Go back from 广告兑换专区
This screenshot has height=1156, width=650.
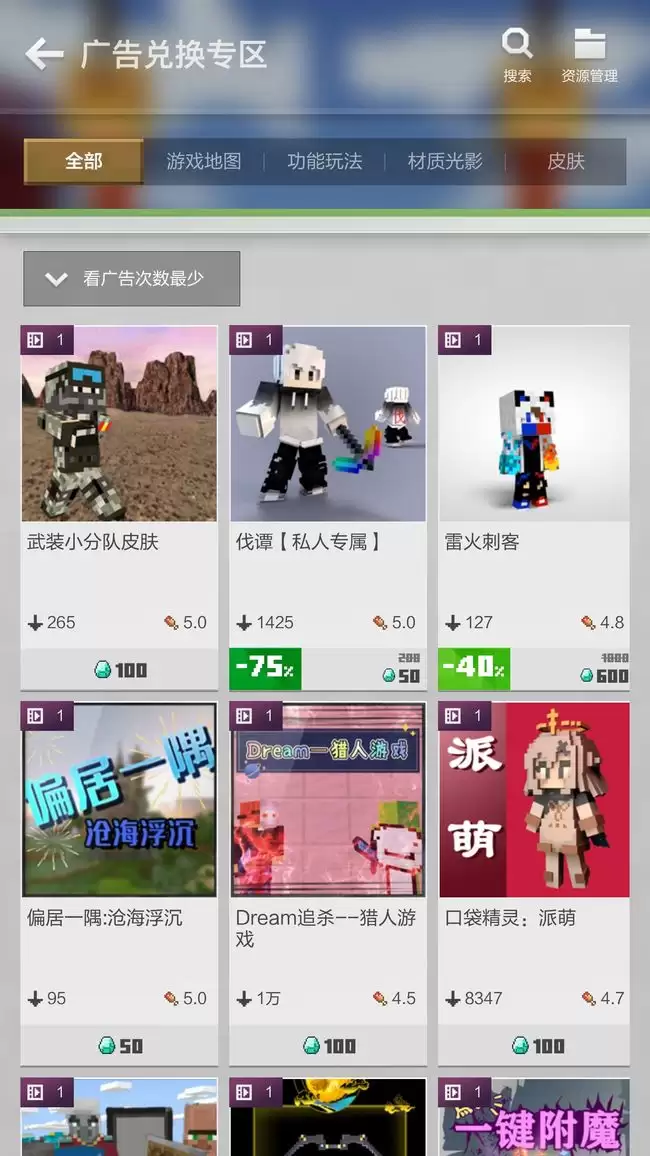[x=44, y=54]
